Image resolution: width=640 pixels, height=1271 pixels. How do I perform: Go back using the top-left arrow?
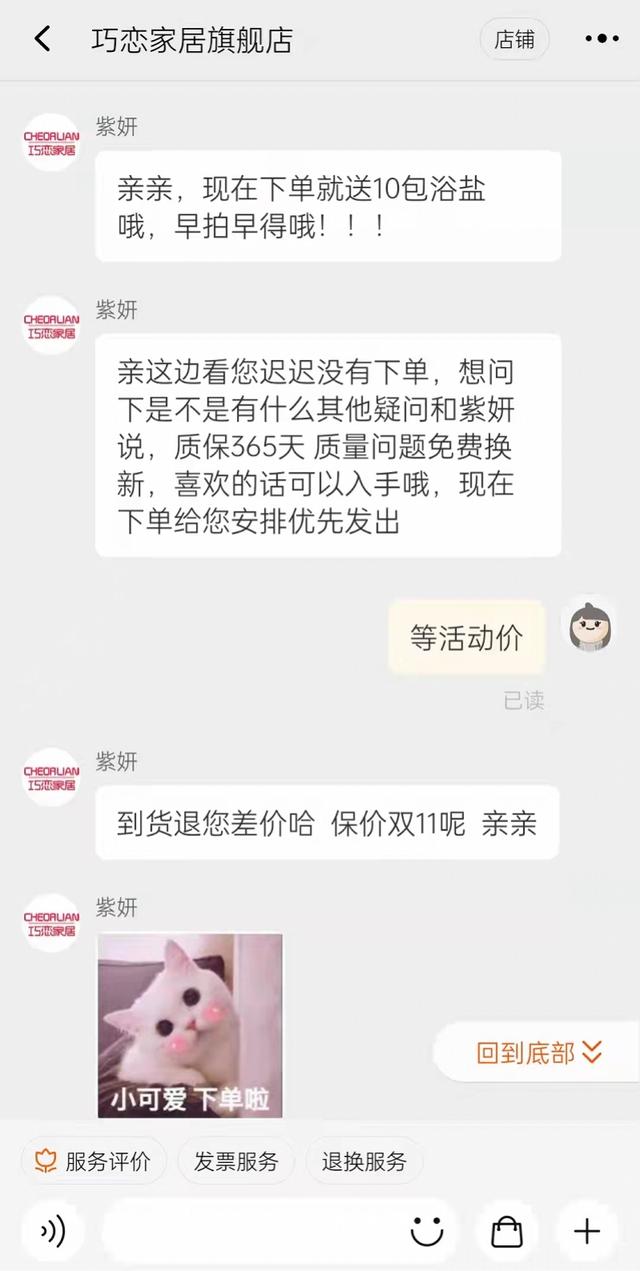(x=42, y=39)
